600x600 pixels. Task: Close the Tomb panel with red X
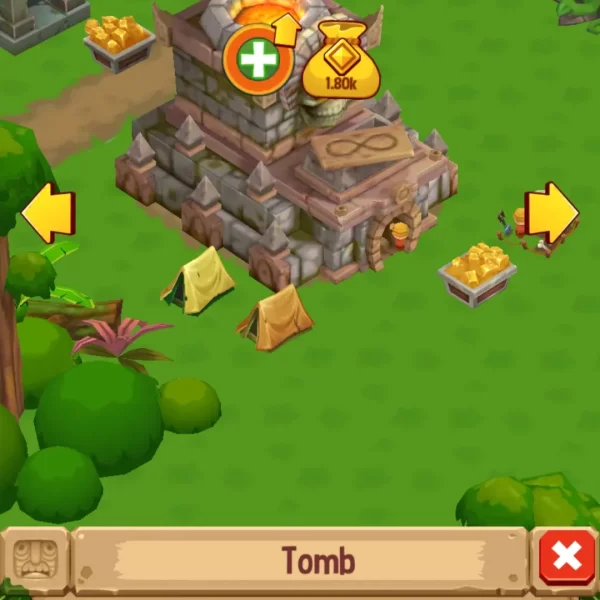(565, 560)
